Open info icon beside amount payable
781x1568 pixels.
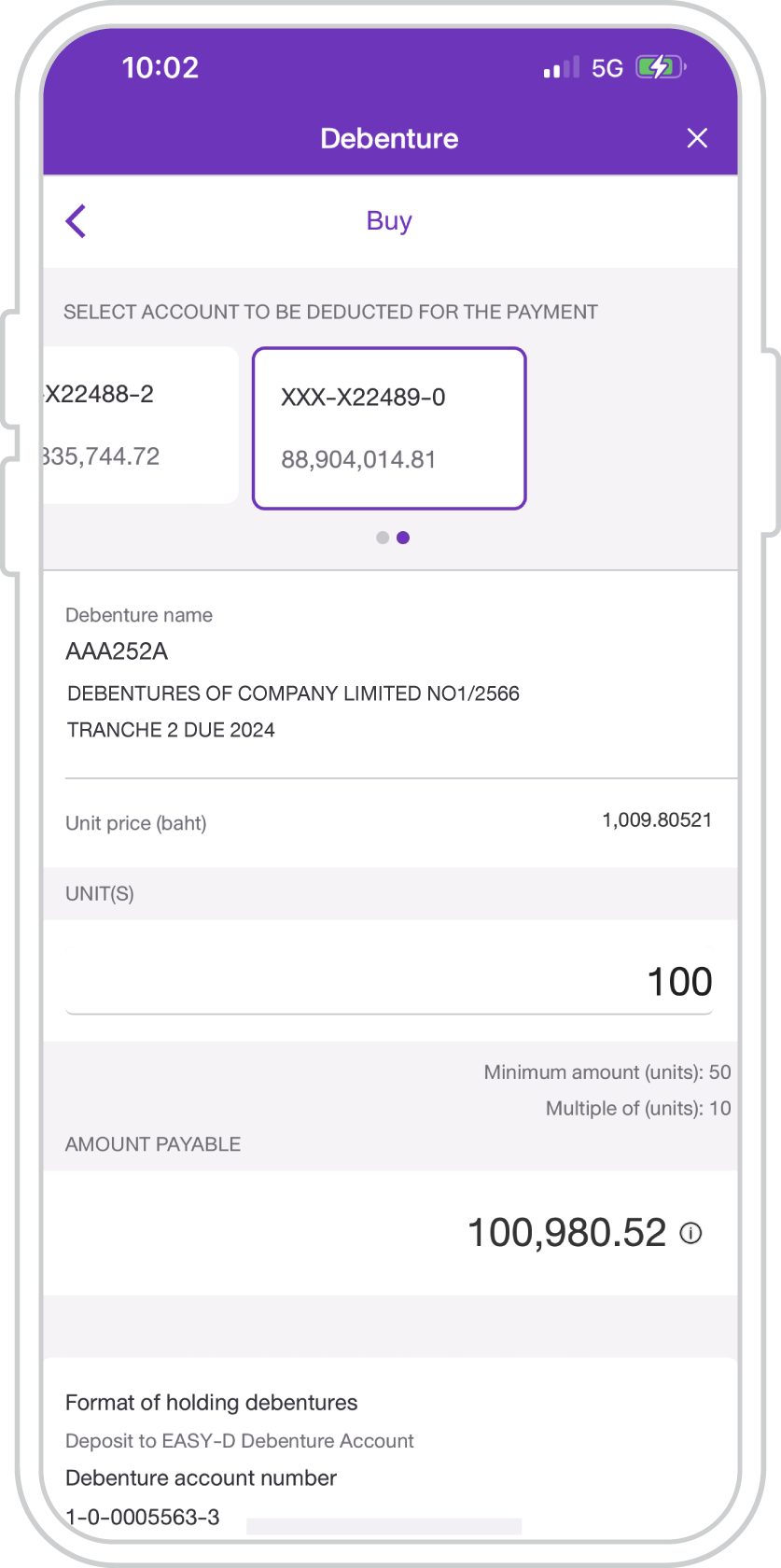pyautogui.click(x=690, y=1233)
